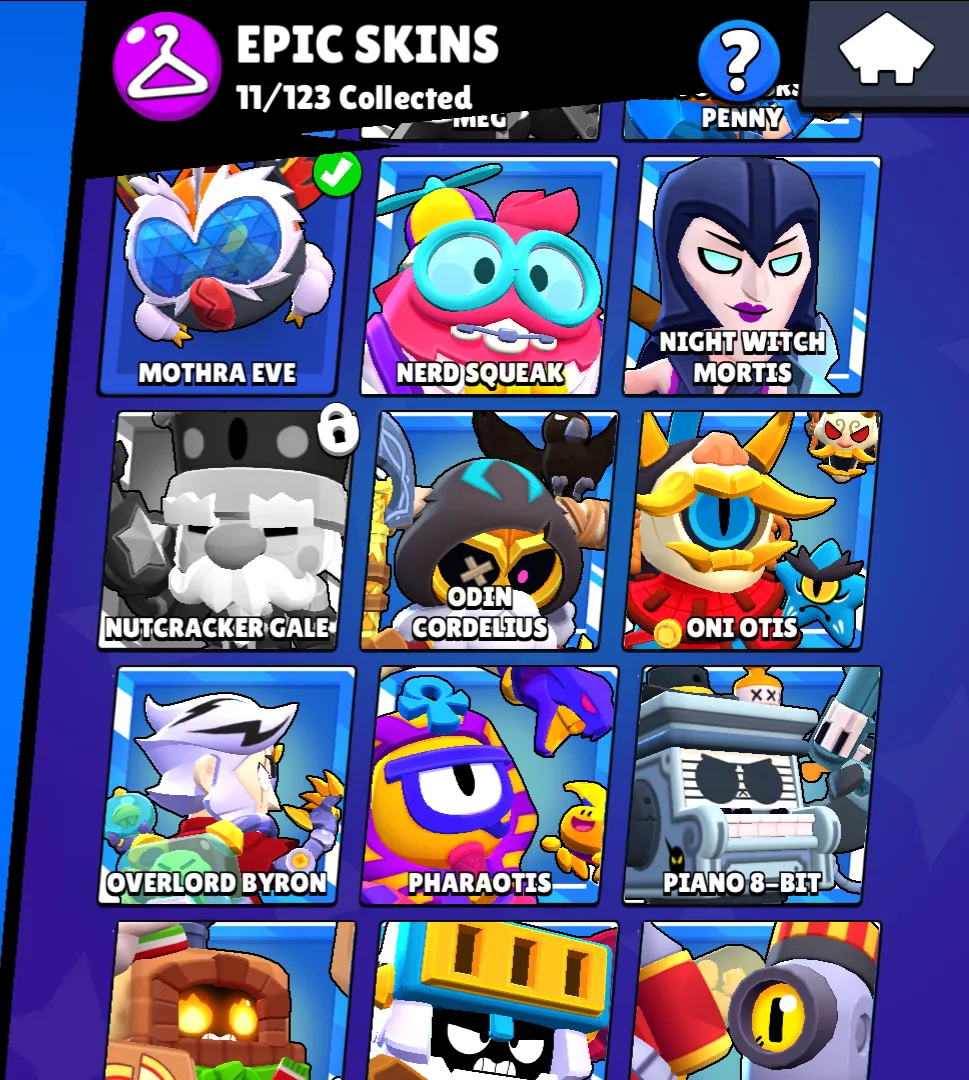Open the Mothra Eve skin
Screen dimensions: 969x1080
pyautogui.click(x=226, y=275)
